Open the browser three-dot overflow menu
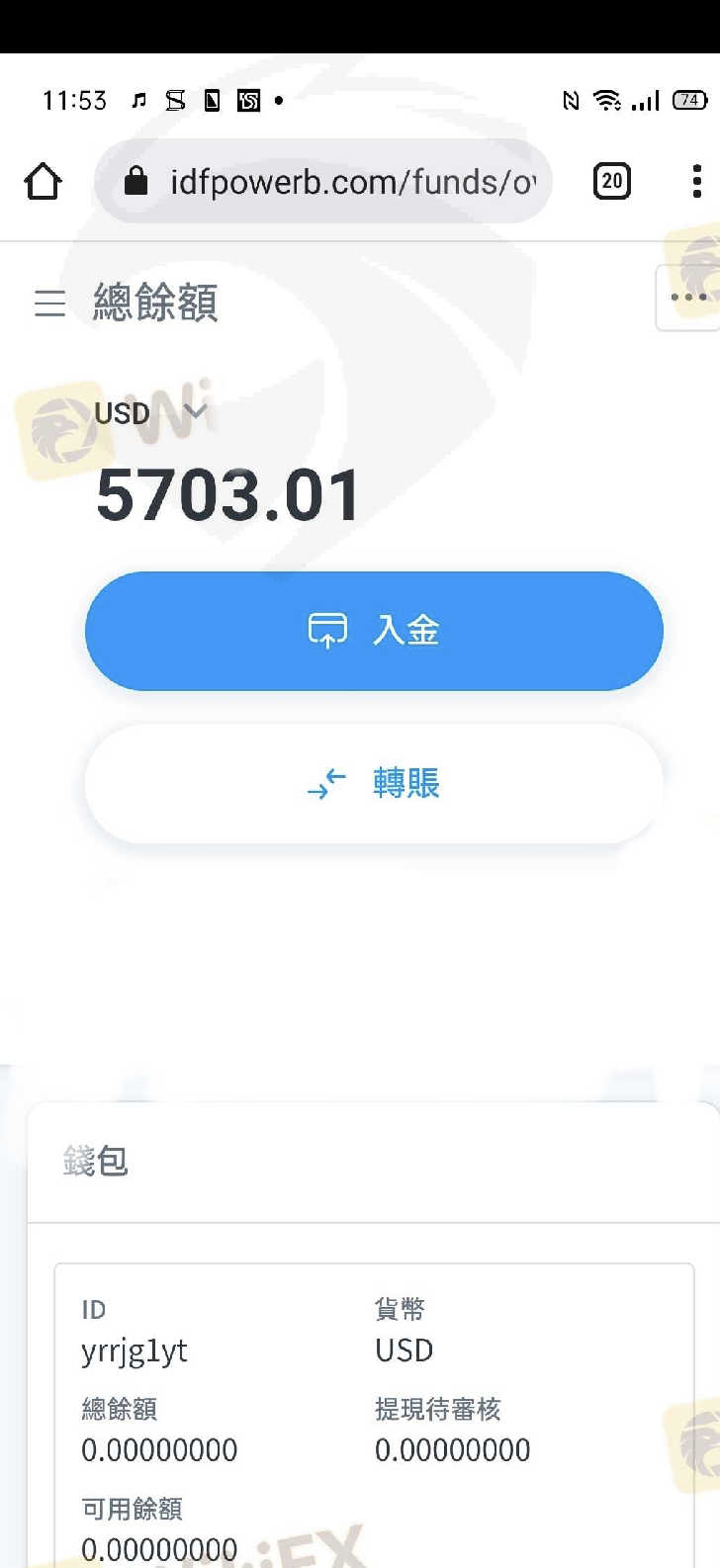 [x=697, y=181]
